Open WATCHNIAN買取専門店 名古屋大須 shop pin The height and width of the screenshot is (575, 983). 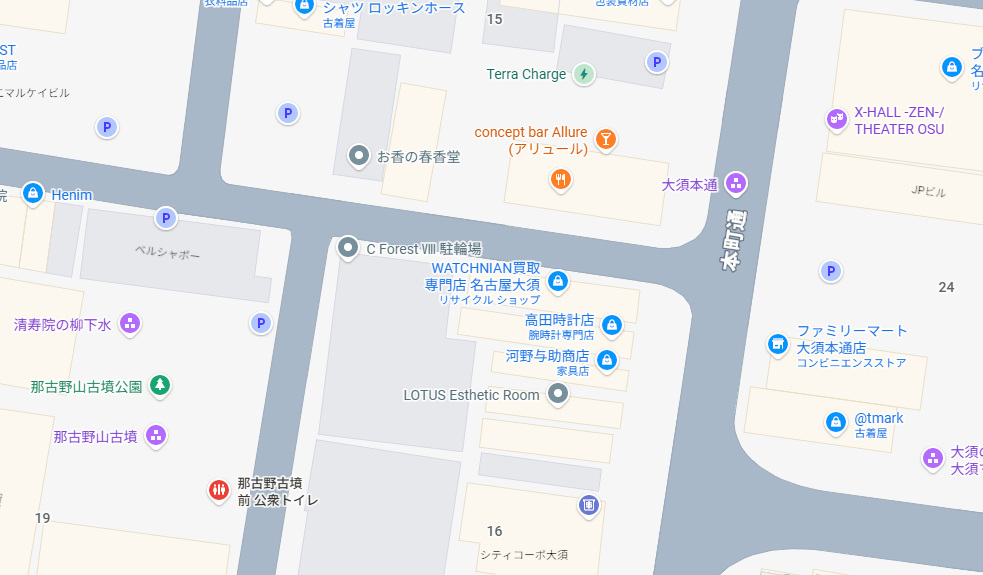click(x=558, y=281)
